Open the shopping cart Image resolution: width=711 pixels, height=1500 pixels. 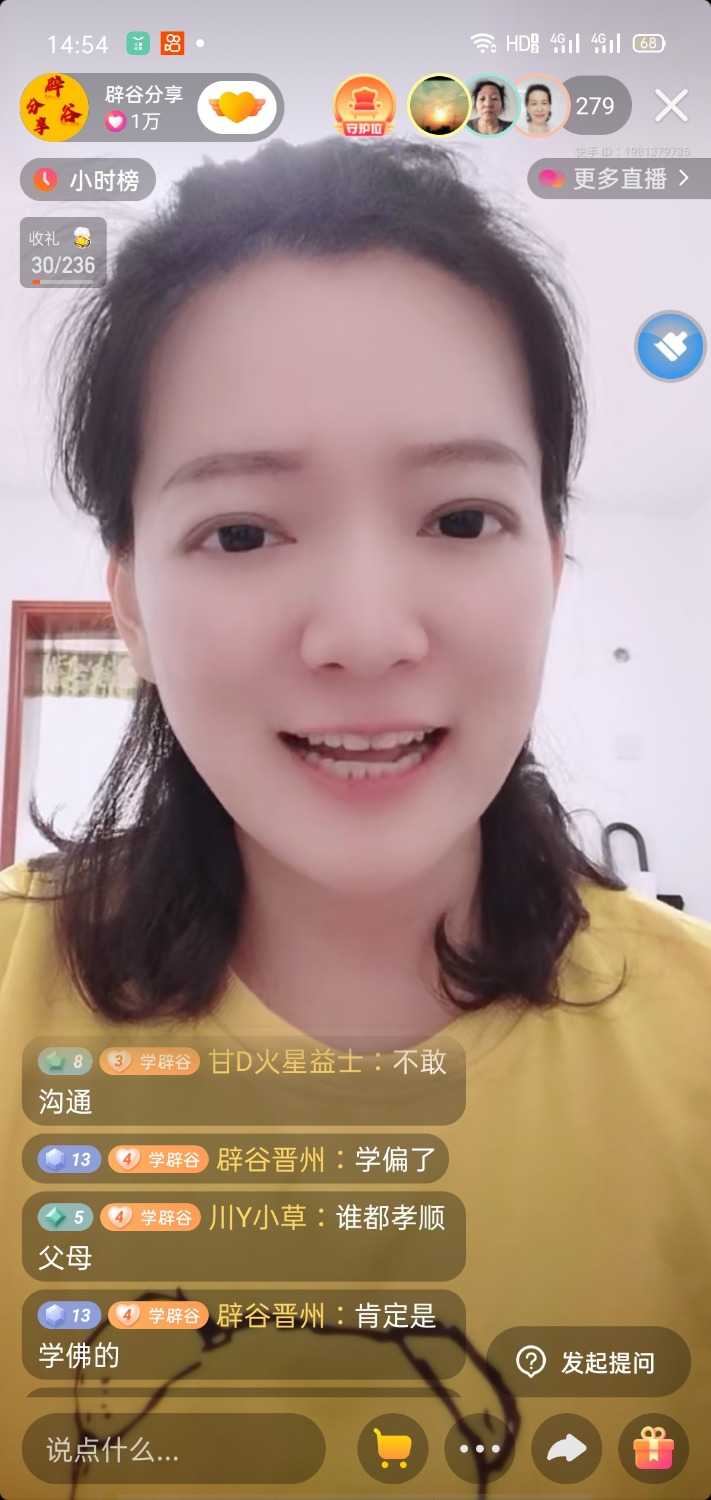tap(392, 1448)
